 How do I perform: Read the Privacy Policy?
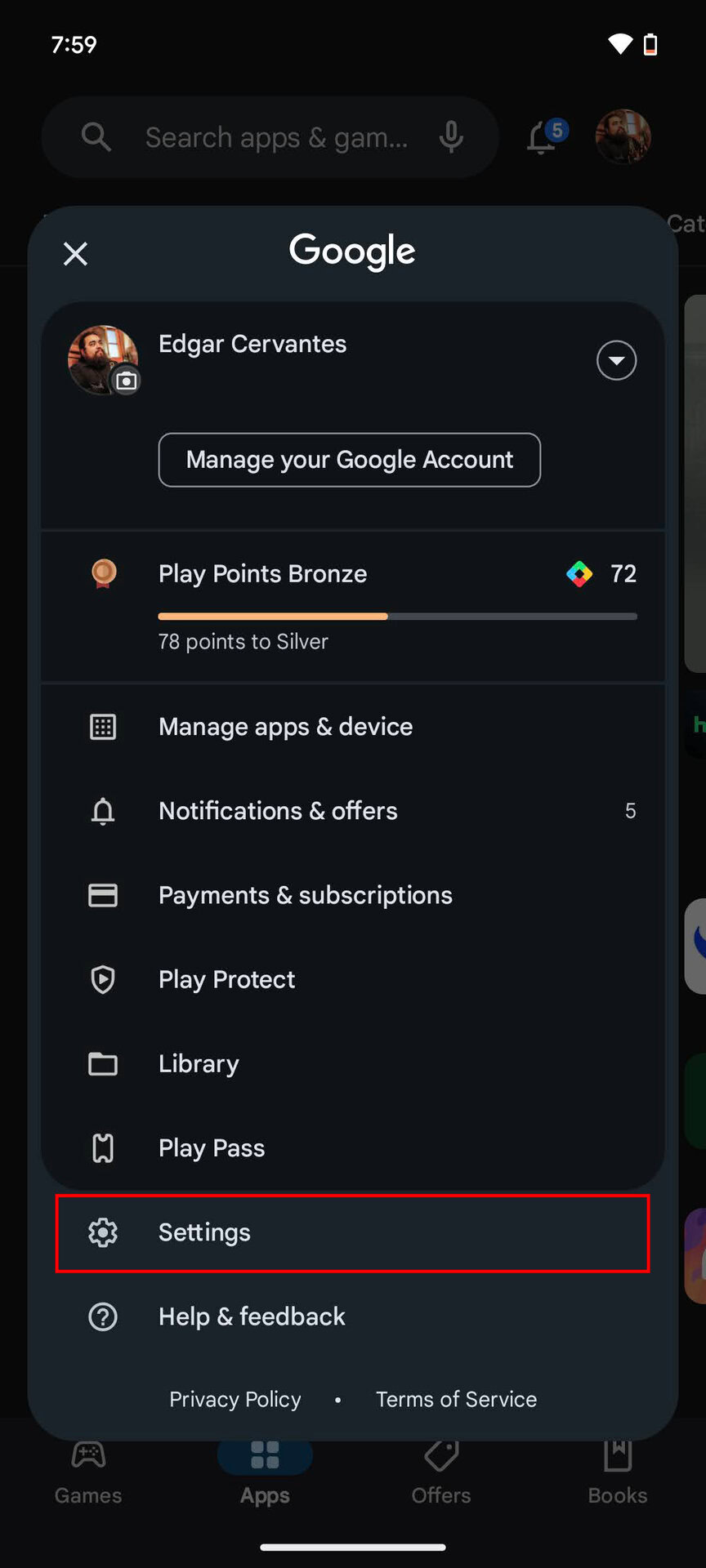click(235, 1399)
